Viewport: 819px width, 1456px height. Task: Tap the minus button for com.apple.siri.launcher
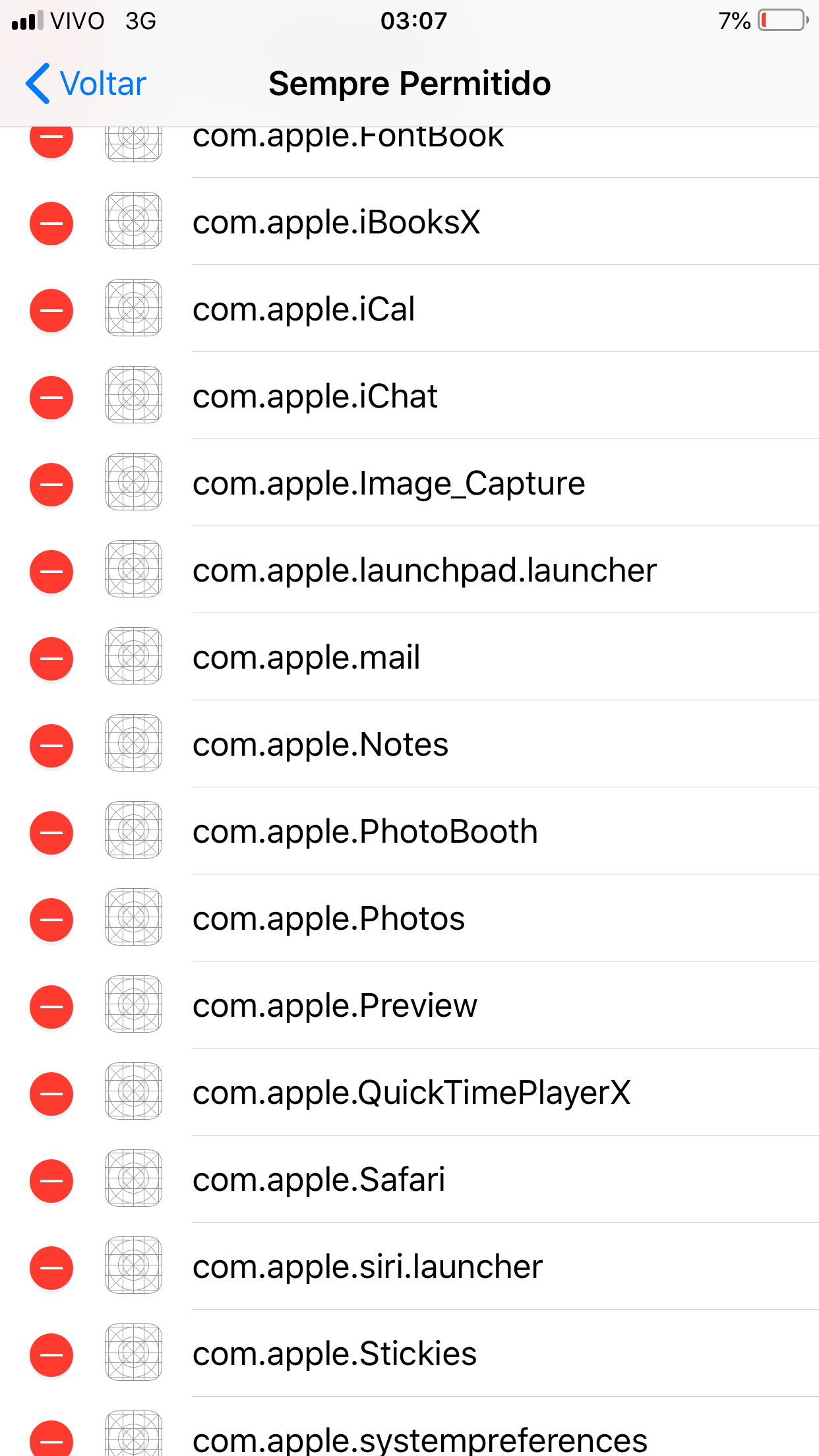(51, 1268)
